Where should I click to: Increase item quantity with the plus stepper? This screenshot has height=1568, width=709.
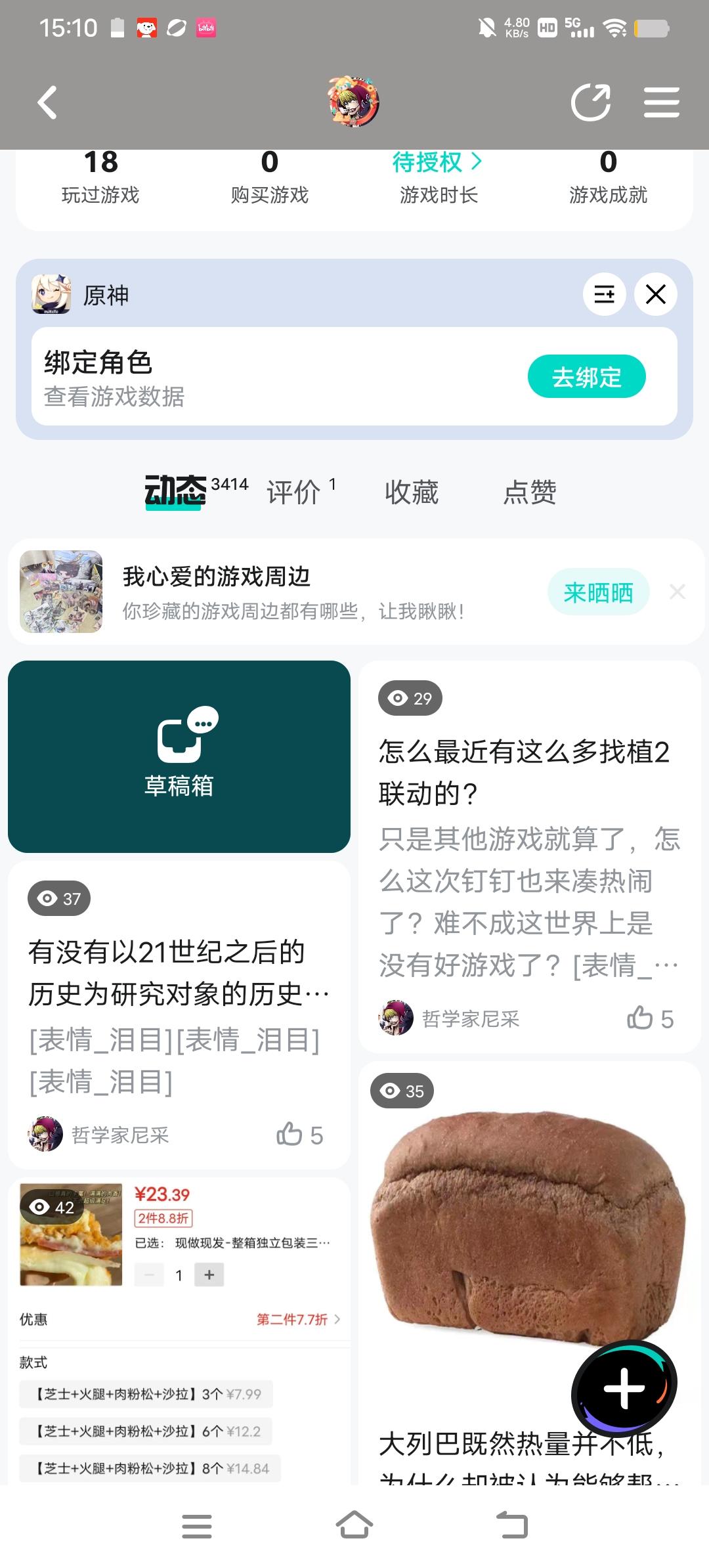tap(209, 1274)
